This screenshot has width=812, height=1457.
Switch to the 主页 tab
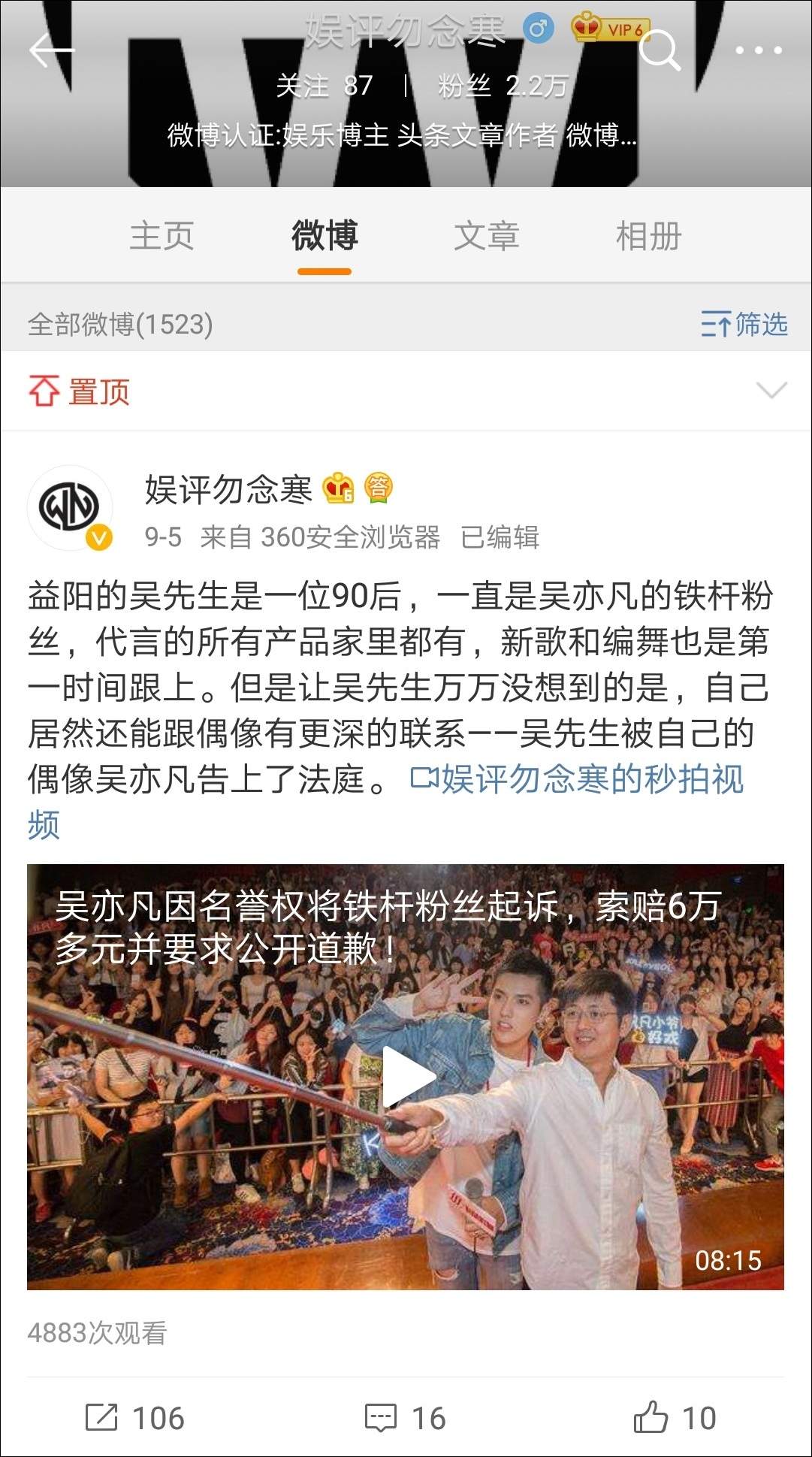tap(161, 236)
